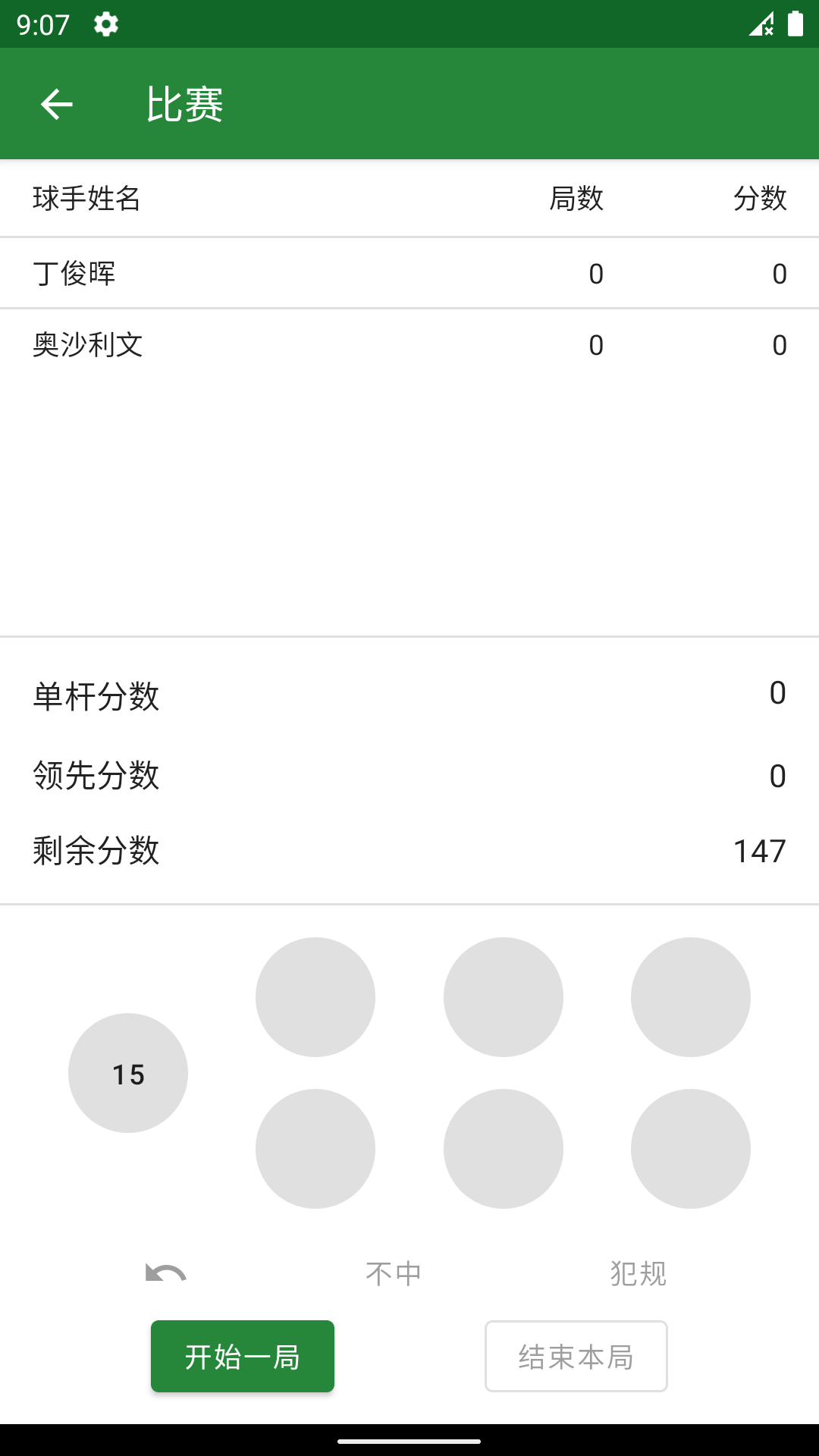The width and height of the screenshot is (819, 1456).
Task: Select the player row for 奥沙利文
Action: click(x=409, y=345)
